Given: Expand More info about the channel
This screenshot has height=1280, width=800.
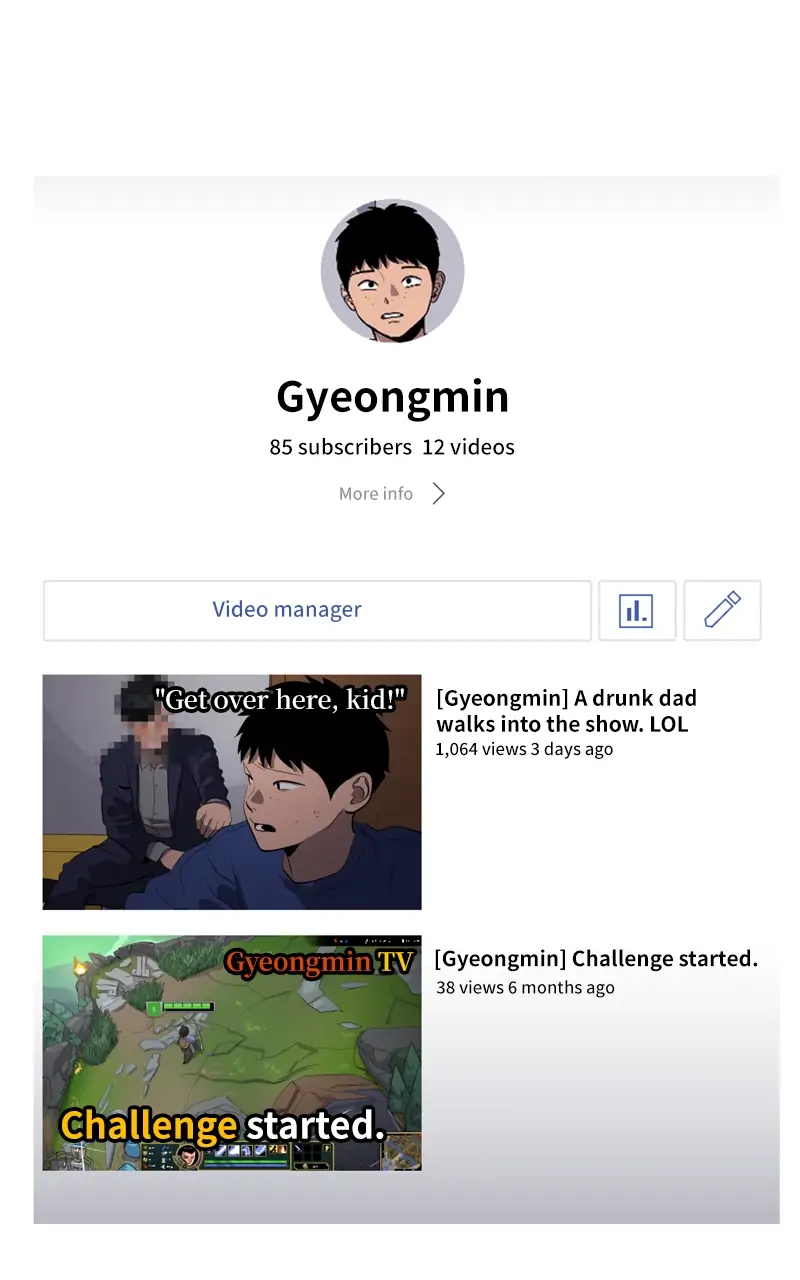Looking at the screenshot, I should pos(392,494).
